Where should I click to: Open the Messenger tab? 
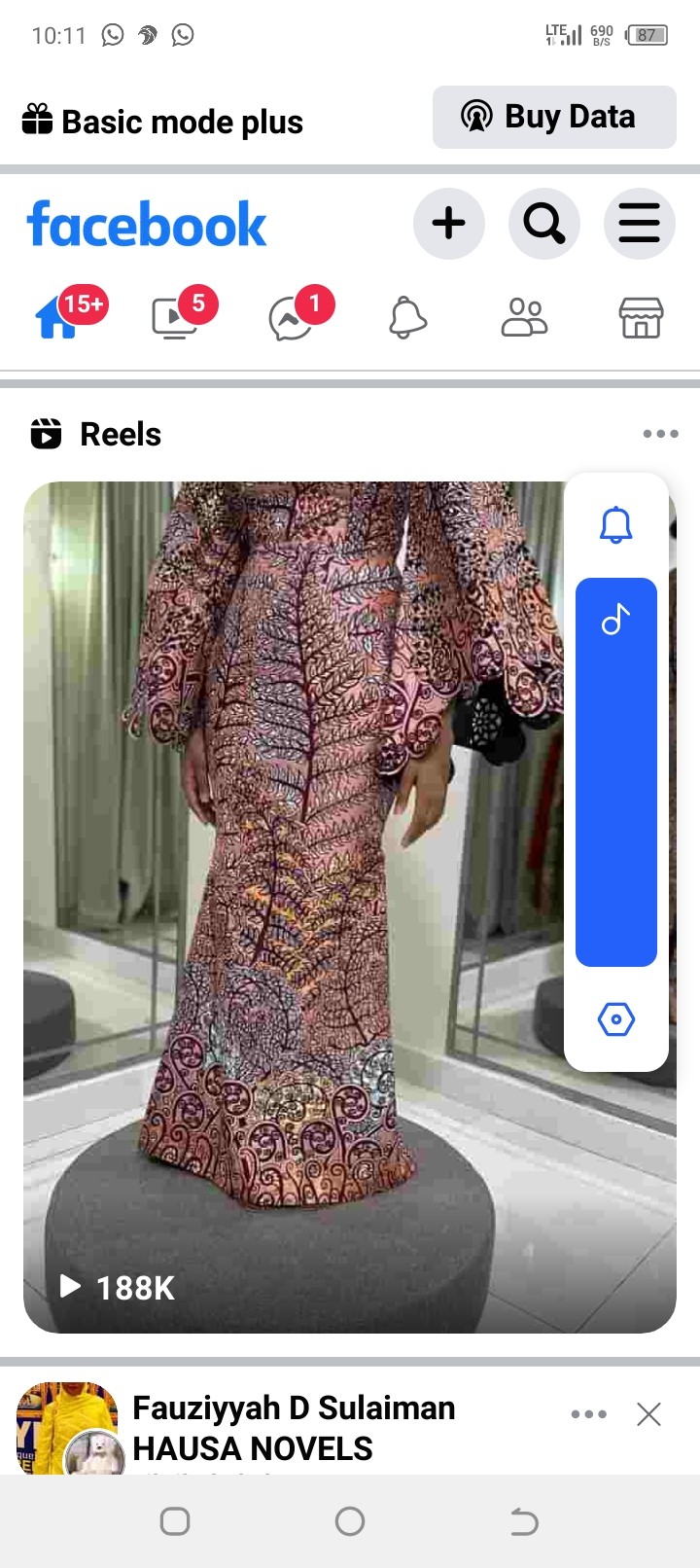point(291,317)
